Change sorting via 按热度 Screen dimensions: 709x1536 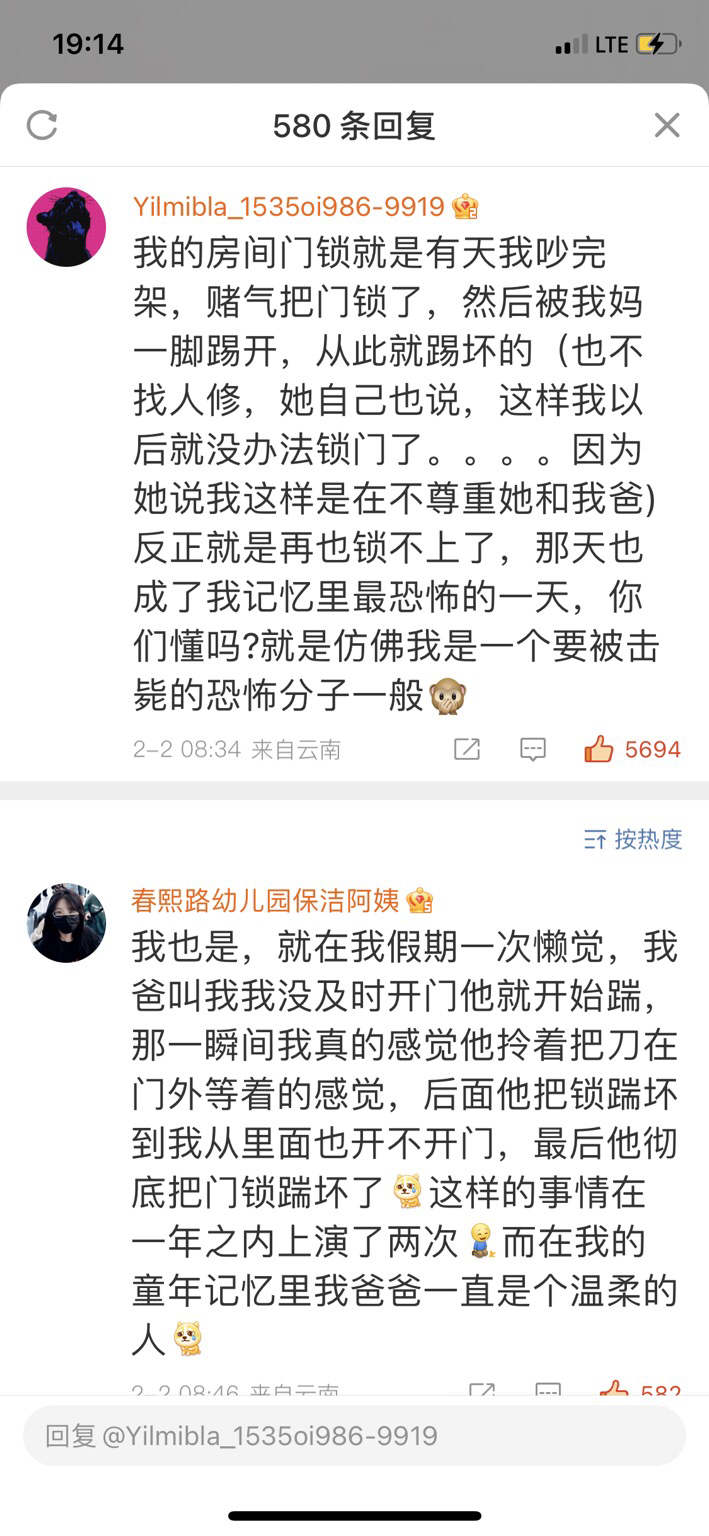(x=633, y=839)
